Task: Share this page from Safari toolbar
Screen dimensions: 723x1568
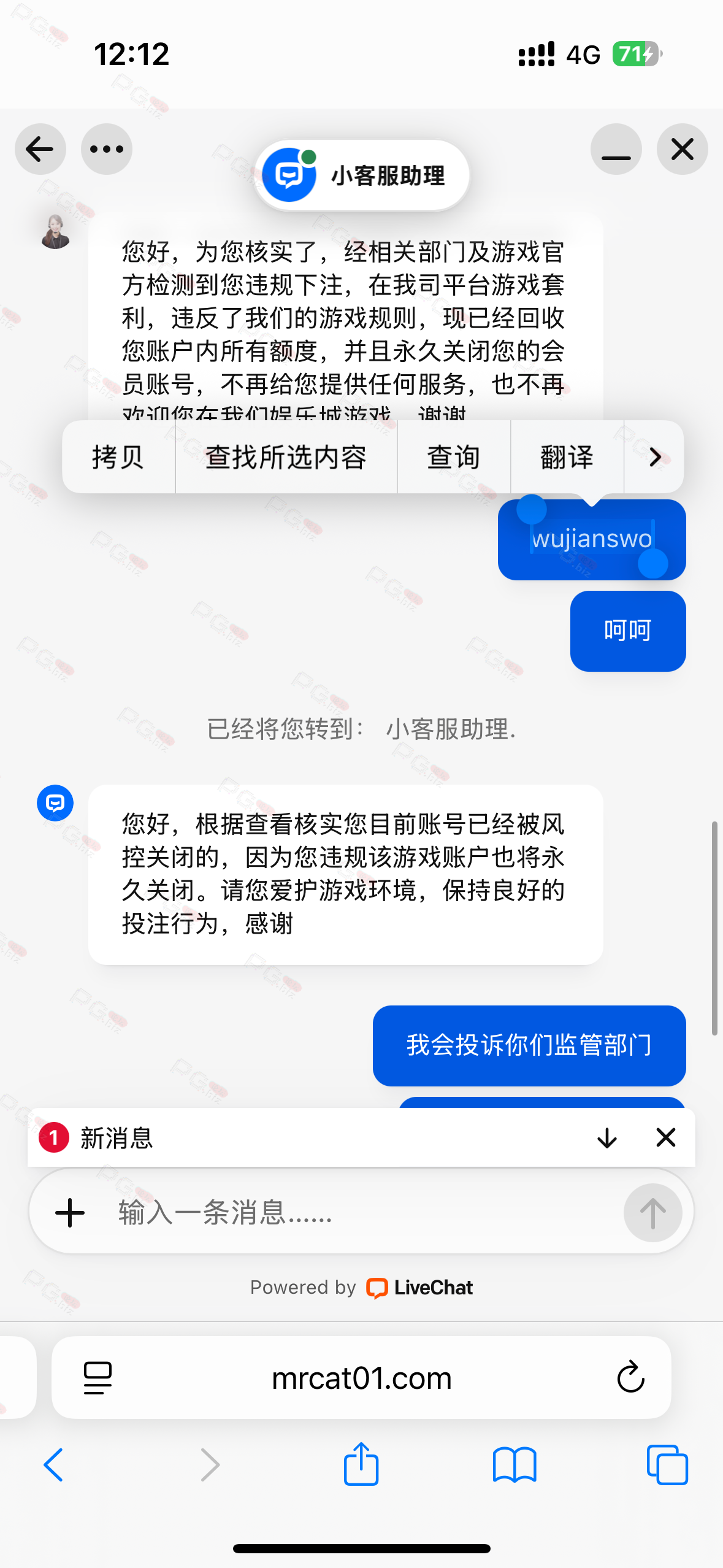Action: 361,1464
